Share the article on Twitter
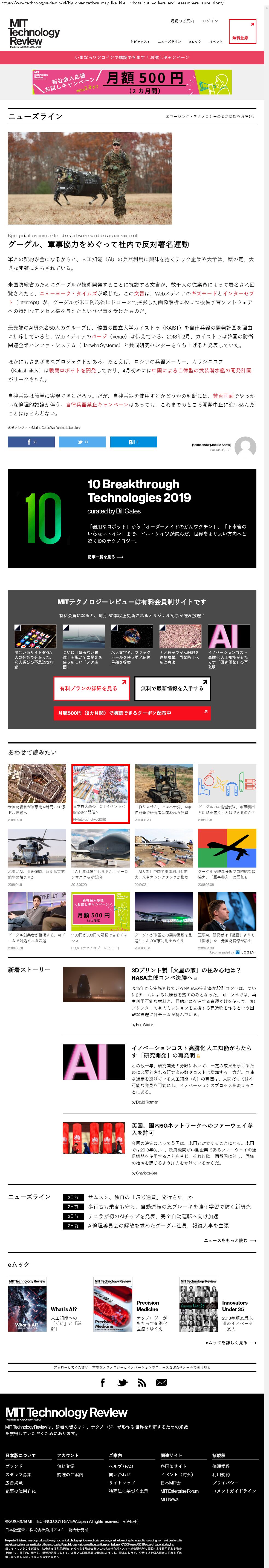 tap(82, 442)
